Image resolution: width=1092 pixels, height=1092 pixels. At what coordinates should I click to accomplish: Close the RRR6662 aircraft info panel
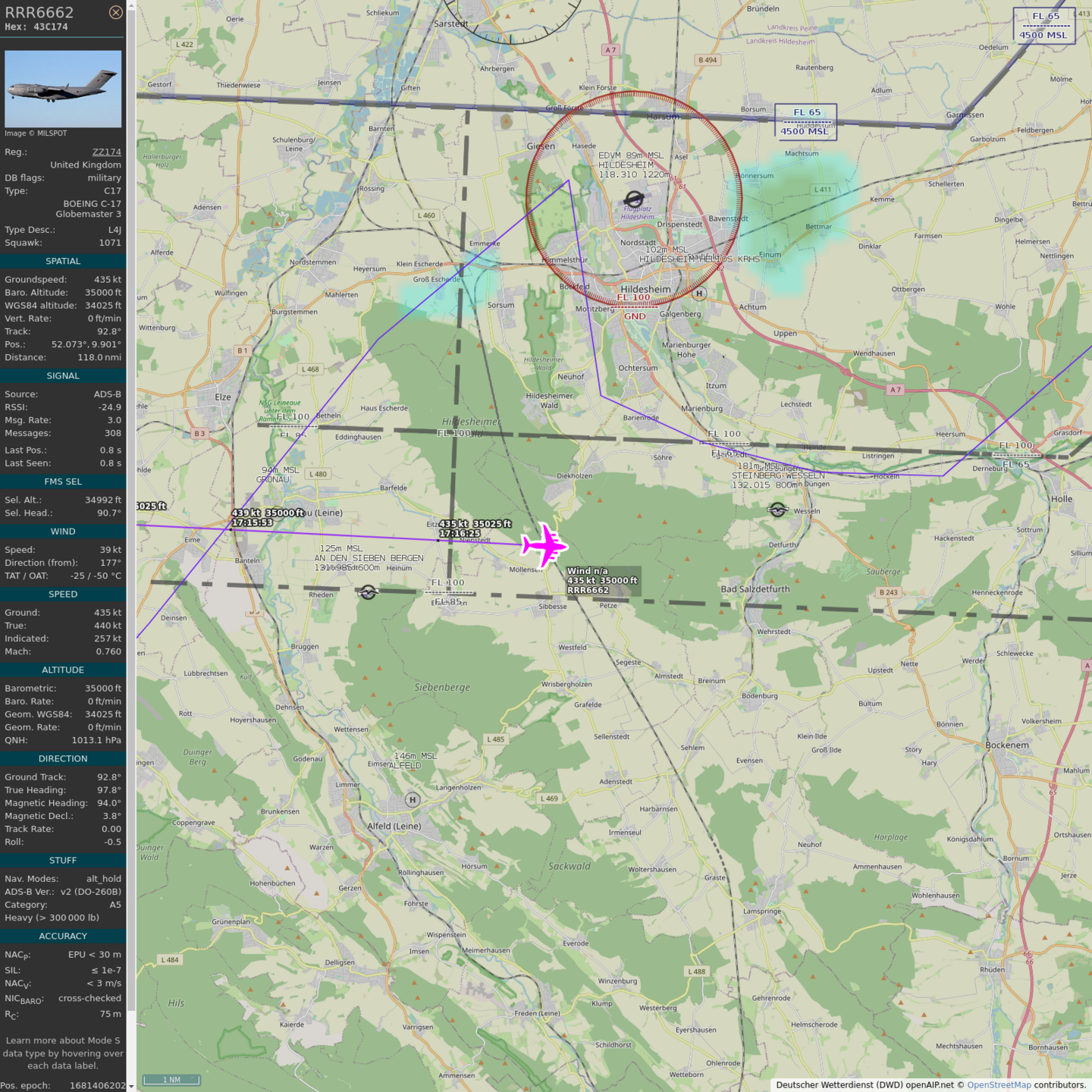pos(115,12)
